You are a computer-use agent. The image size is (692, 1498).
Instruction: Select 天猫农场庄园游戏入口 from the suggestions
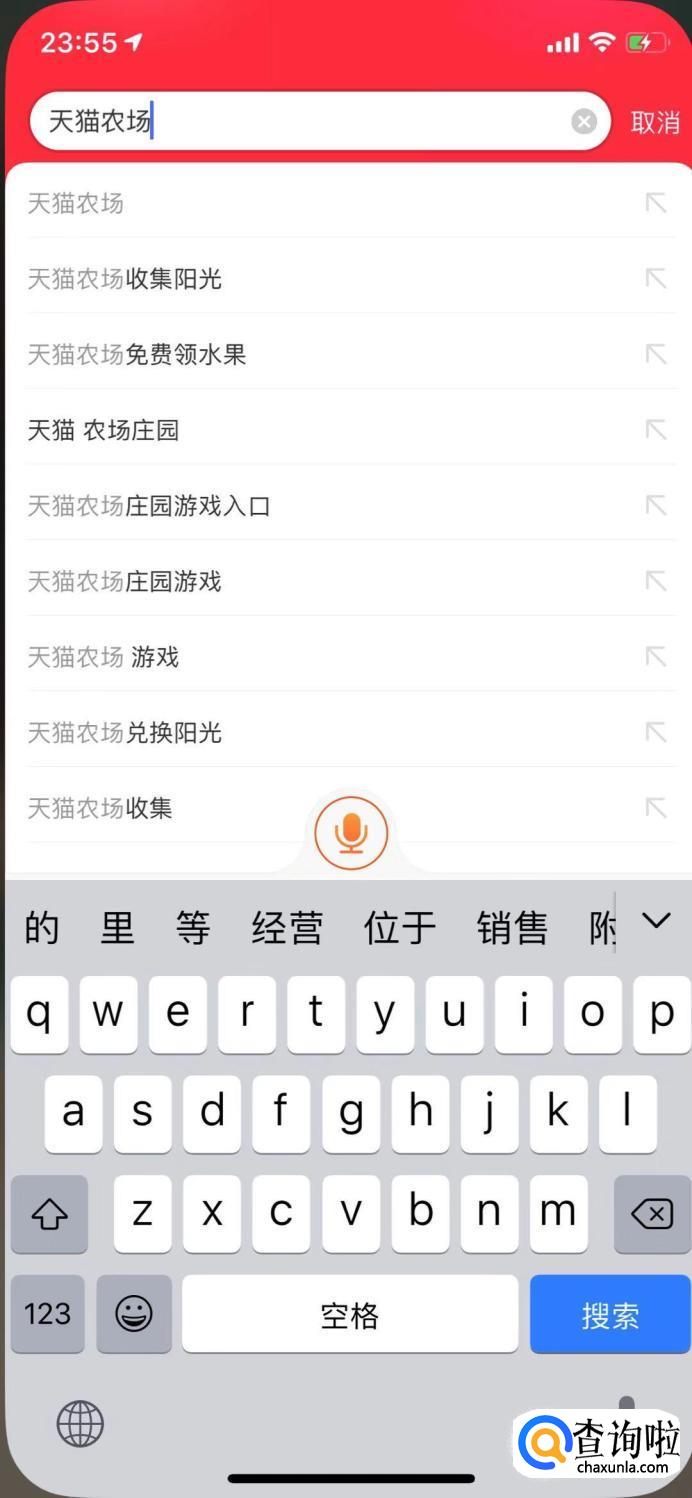tap(350, 506)
